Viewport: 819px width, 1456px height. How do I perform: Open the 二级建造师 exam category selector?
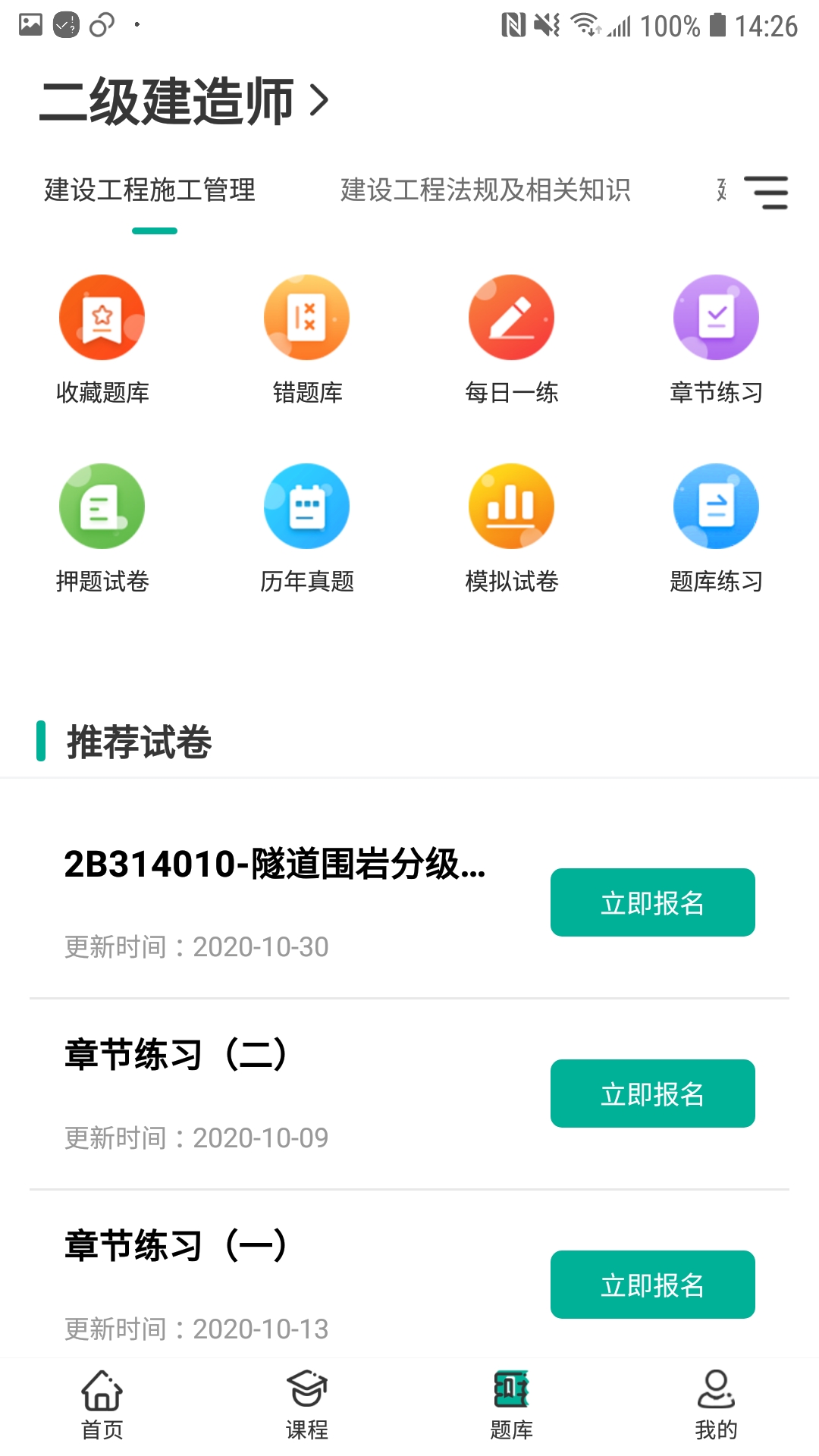tap(184, 101)
